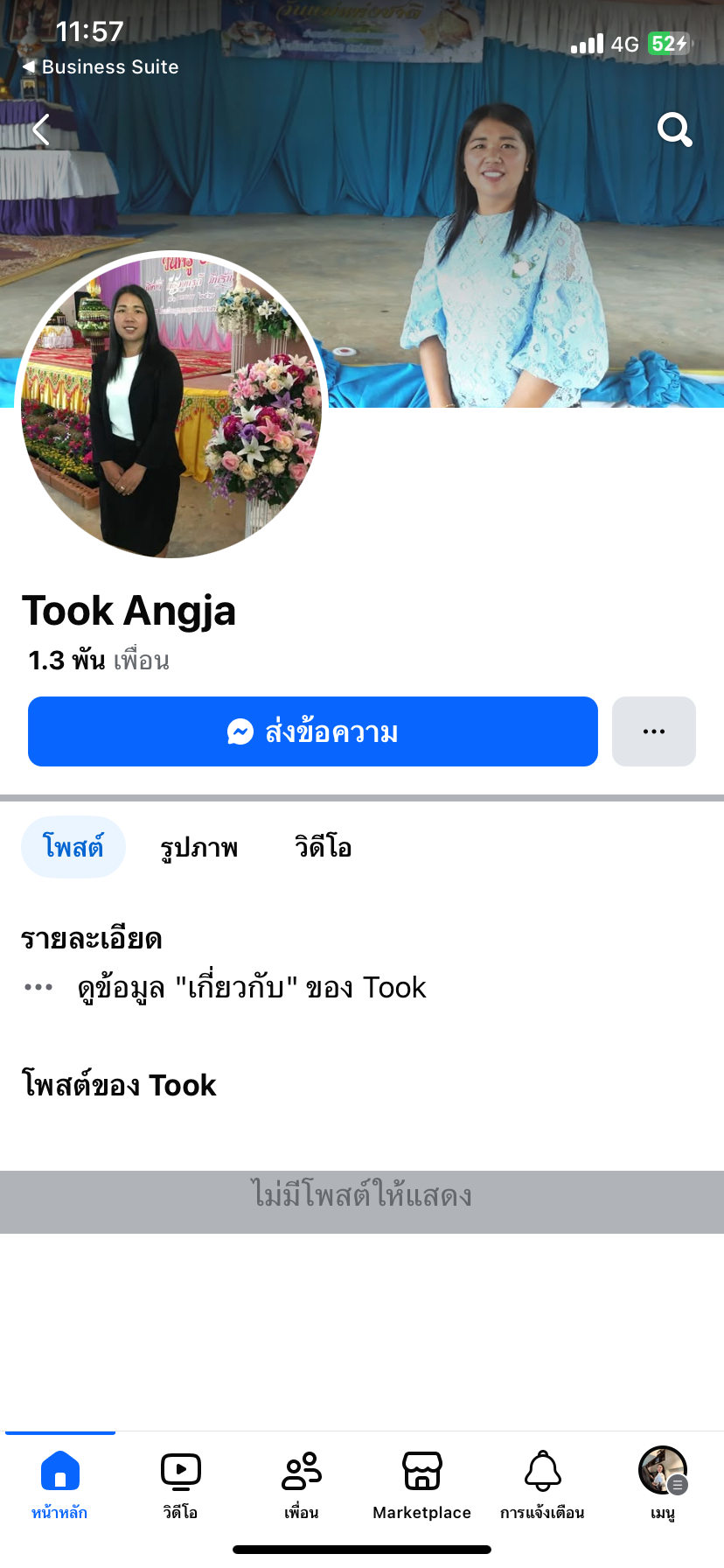Screen dimensions: 724x1568
Task: View Took's "เกี่ยวกับ" info
Action: tap(251, 988)
